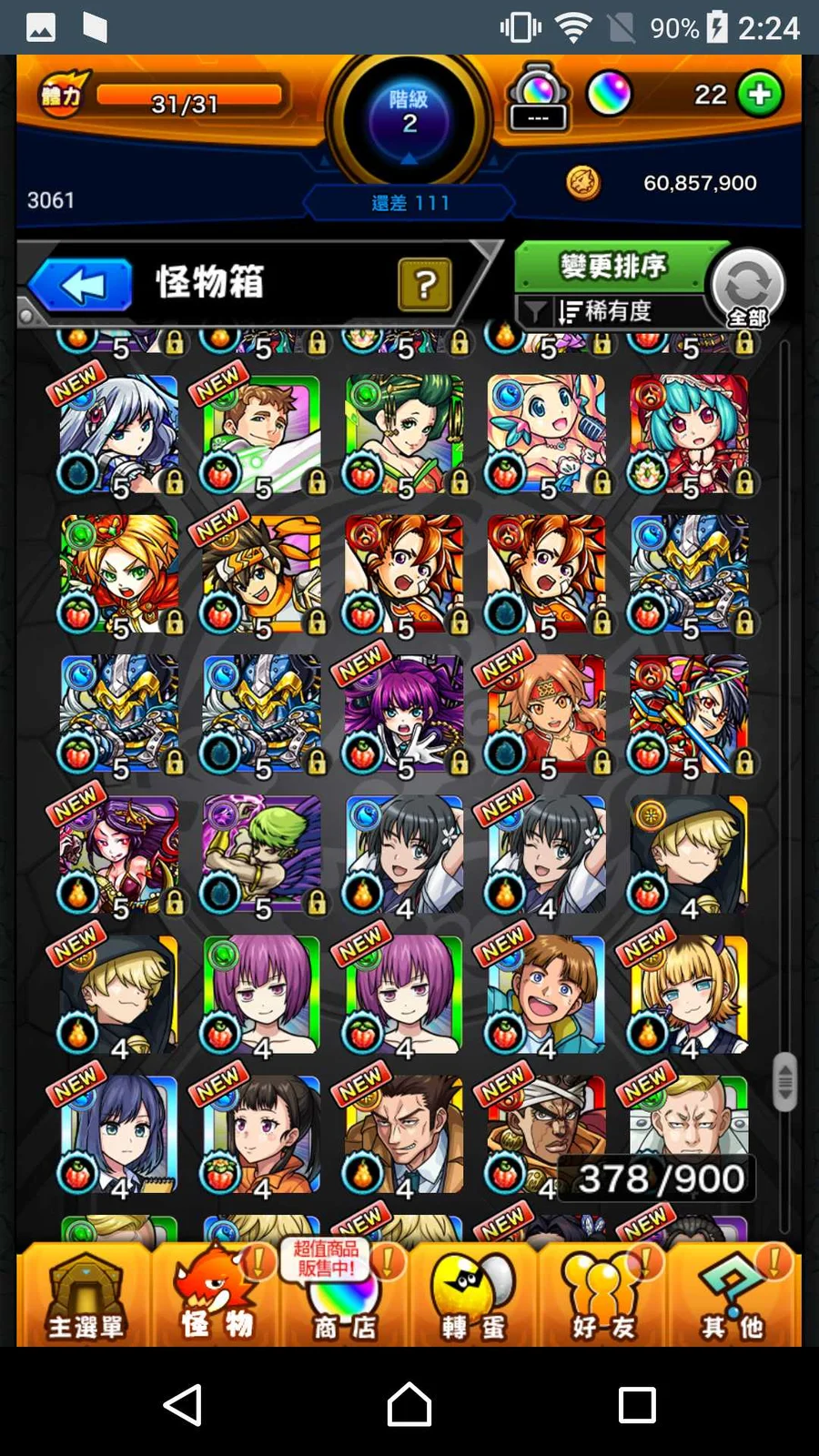Screen dimensions: 819x1456
Task: Go back from the 怪物箱 screen
Action: tap(82, 286)
